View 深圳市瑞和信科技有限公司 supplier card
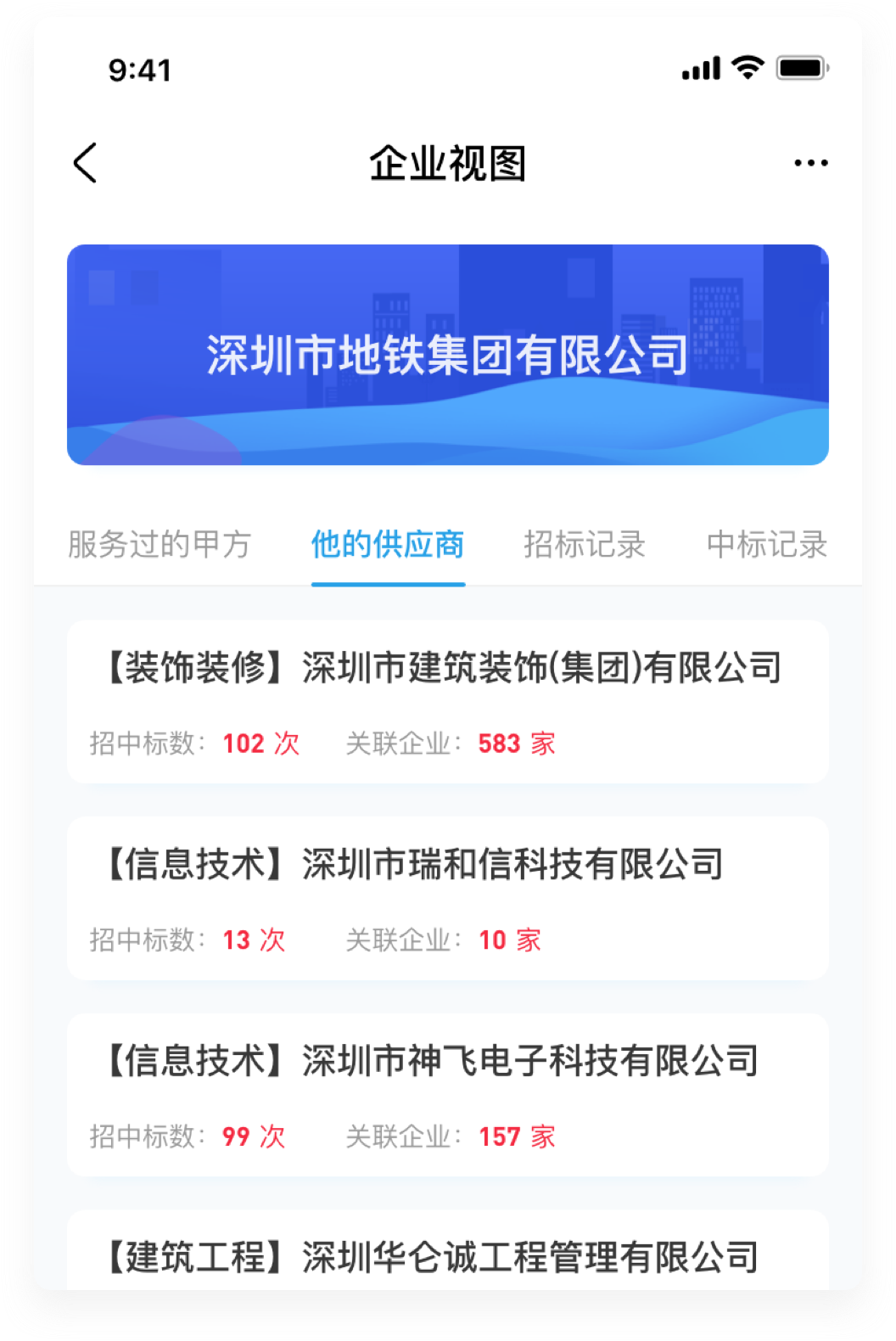 [448, 898]
